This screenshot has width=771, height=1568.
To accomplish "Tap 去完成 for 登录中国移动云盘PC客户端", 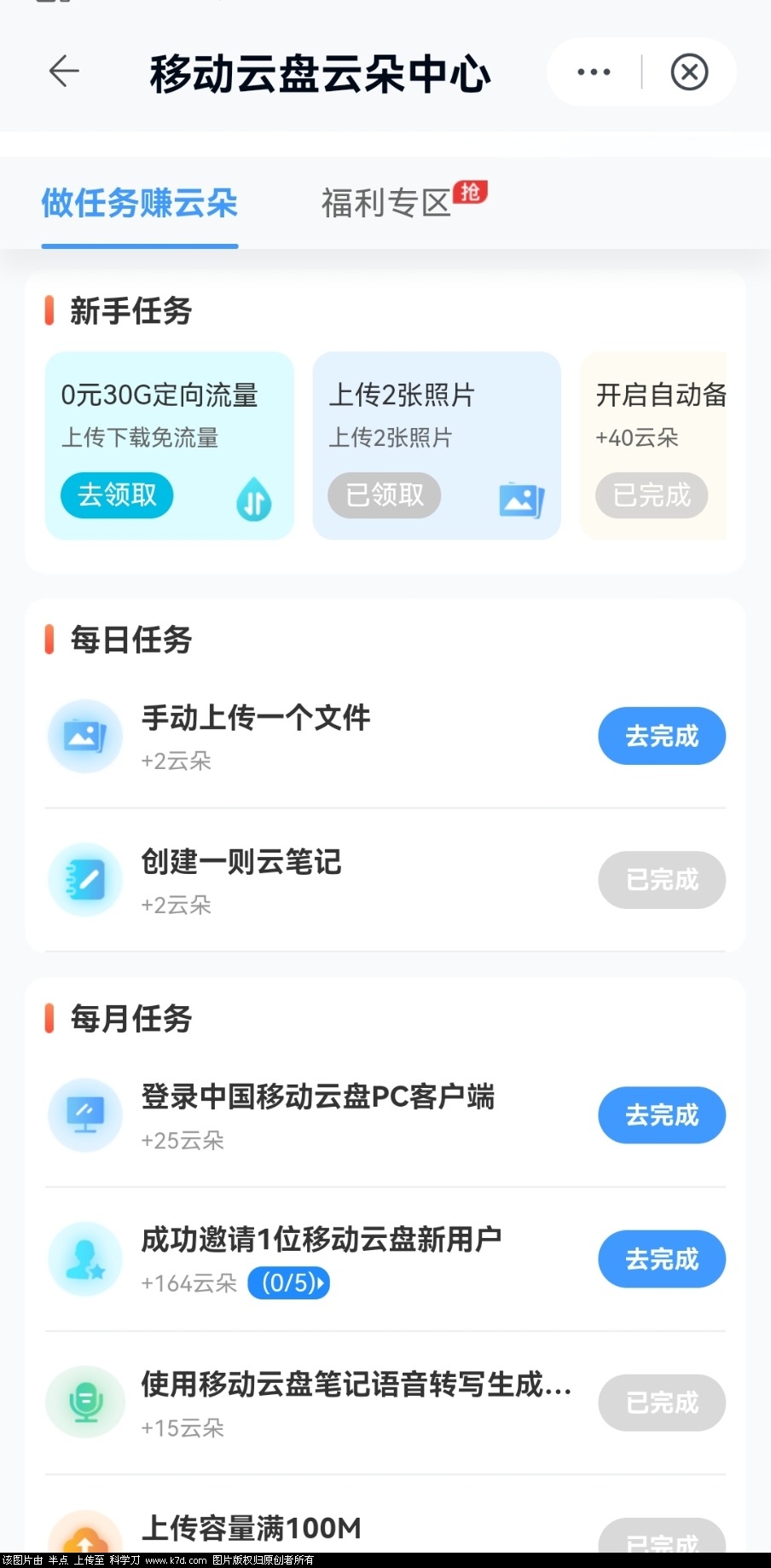I will coord(661,1115).
